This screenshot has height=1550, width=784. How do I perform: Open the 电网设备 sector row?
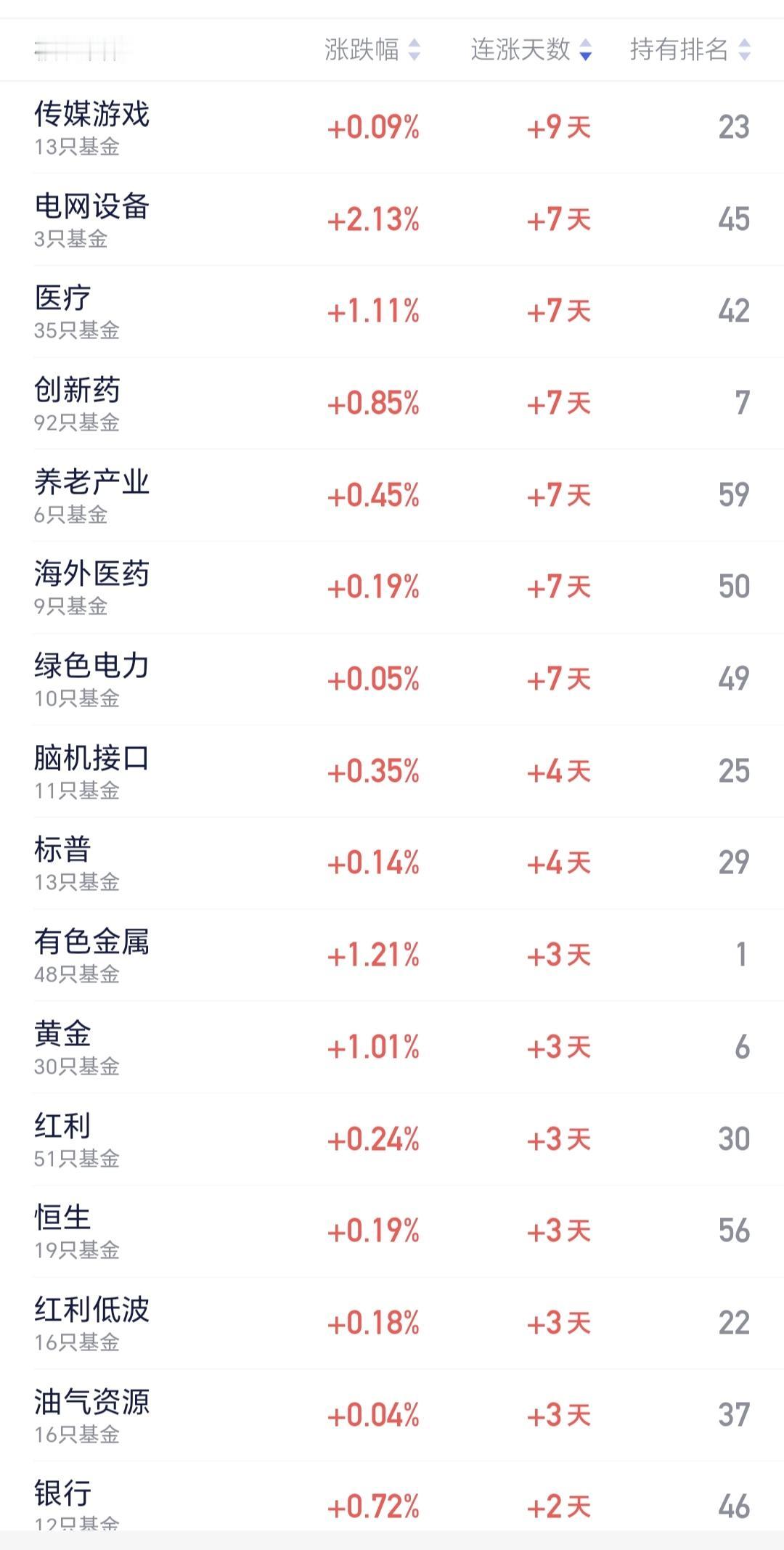tap(392, 219)
